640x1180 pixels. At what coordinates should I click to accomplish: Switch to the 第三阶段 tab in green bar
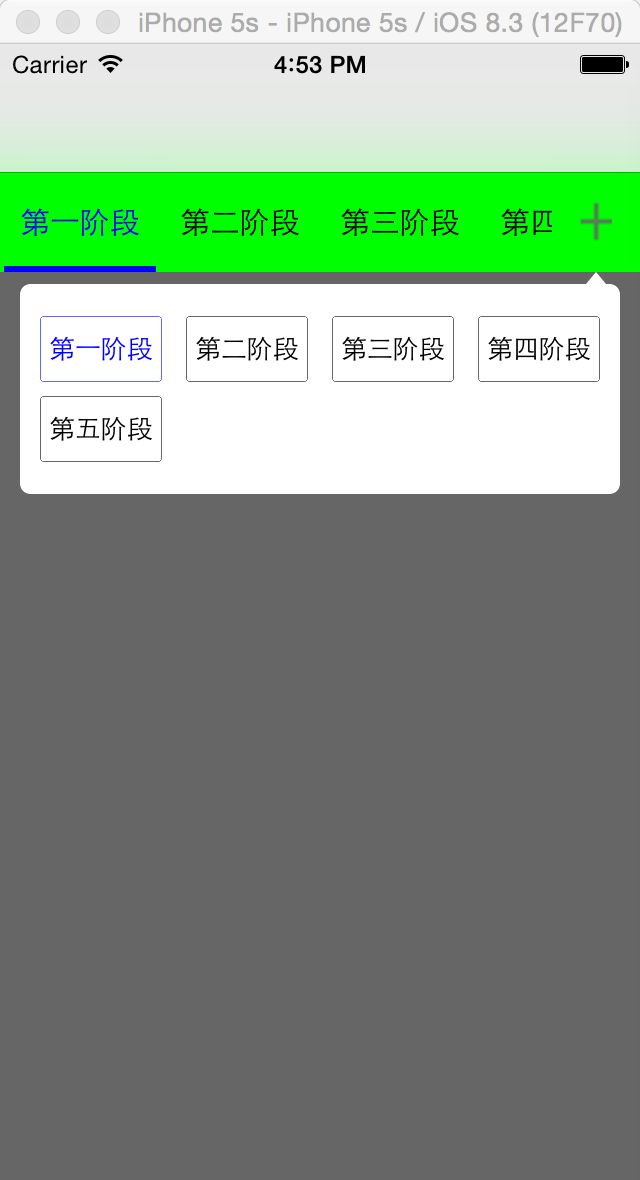(x=400, y=223)
